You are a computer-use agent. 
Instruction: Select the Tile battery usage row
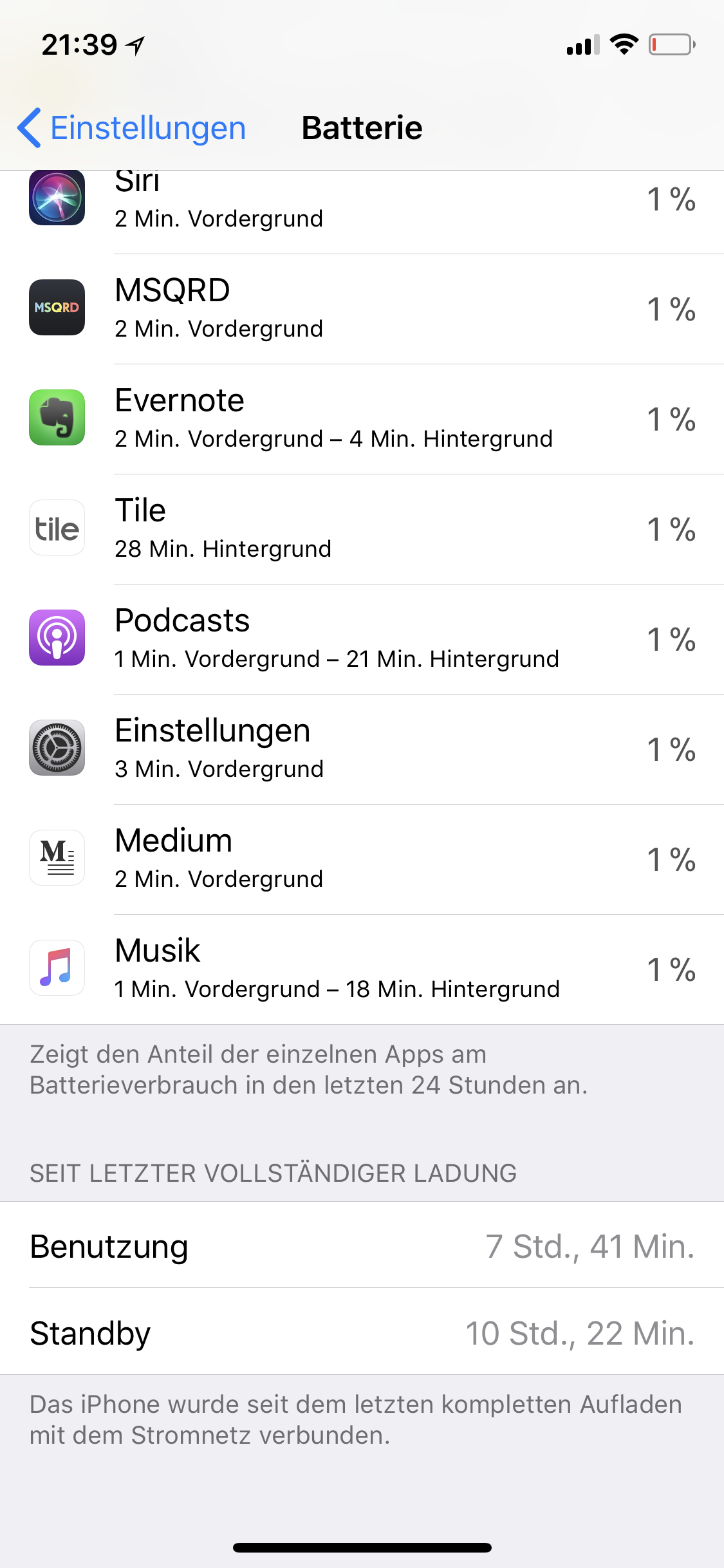tap(362, 529)
